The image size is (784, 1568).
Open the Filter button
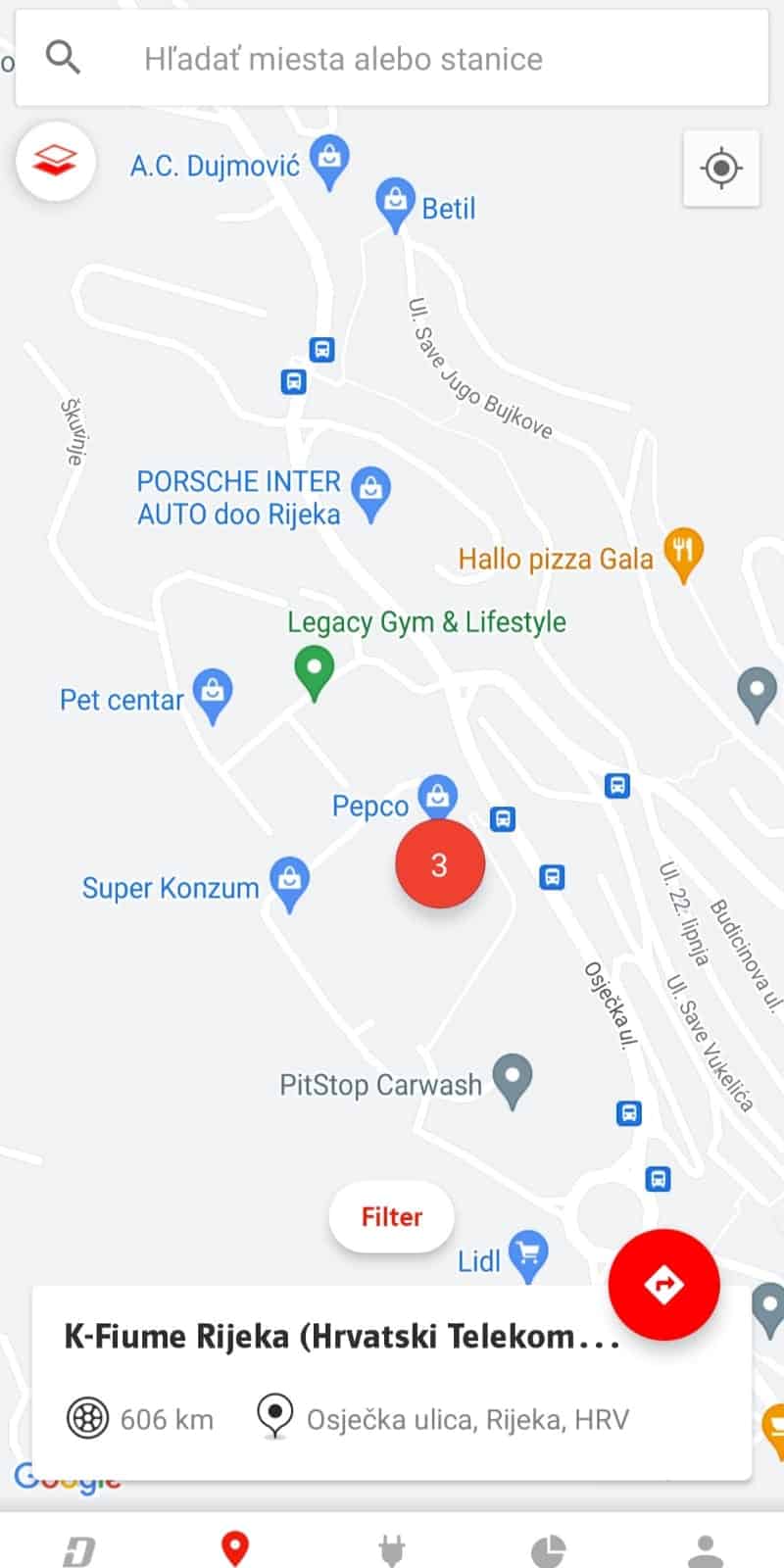tap(391, 1216)
